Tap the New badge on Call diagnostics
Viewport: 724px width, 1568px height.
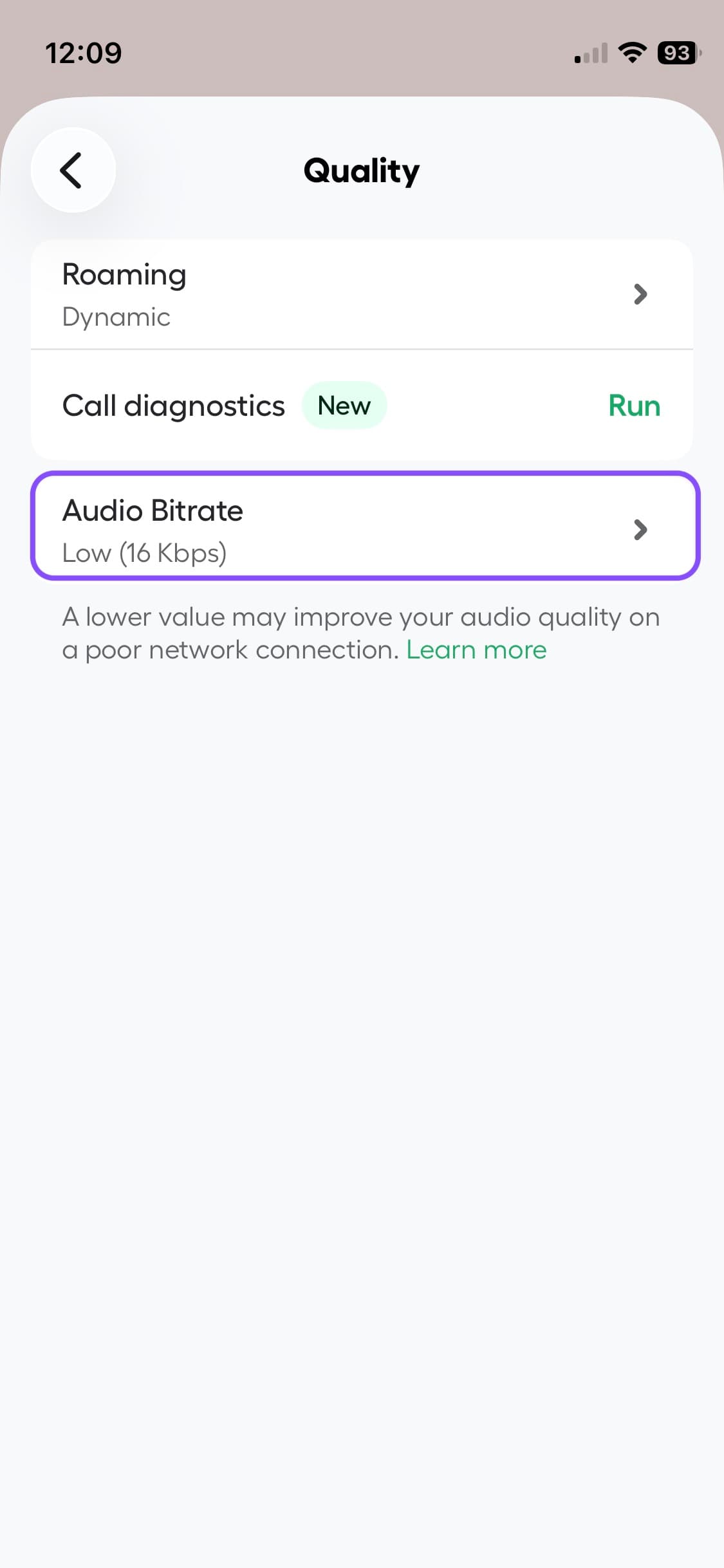click(344, 404)
